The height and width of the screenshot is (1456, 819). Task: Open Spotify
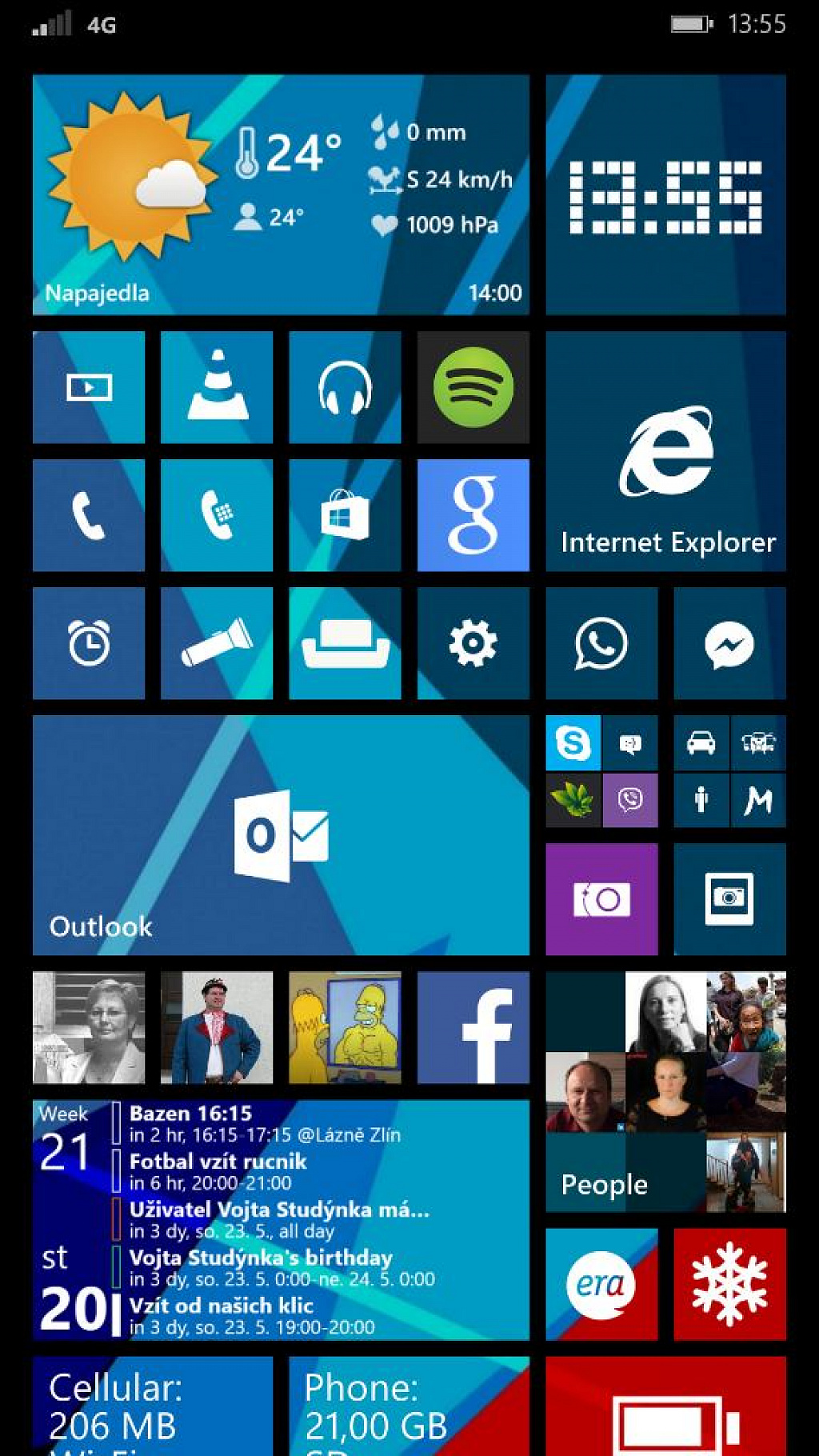point(473,387)
